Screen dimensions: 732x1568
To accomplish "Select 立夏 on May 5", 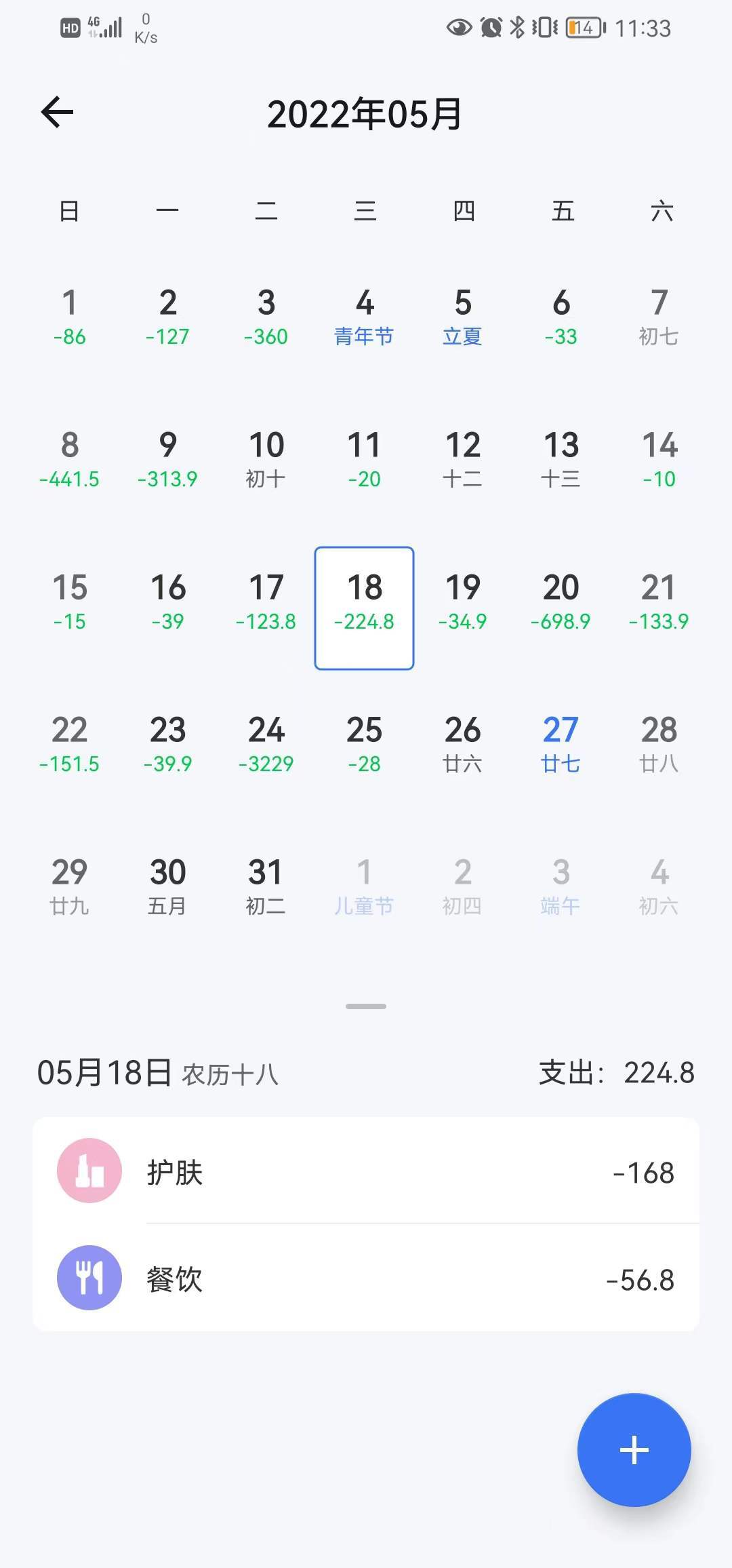I will (462, 319).
